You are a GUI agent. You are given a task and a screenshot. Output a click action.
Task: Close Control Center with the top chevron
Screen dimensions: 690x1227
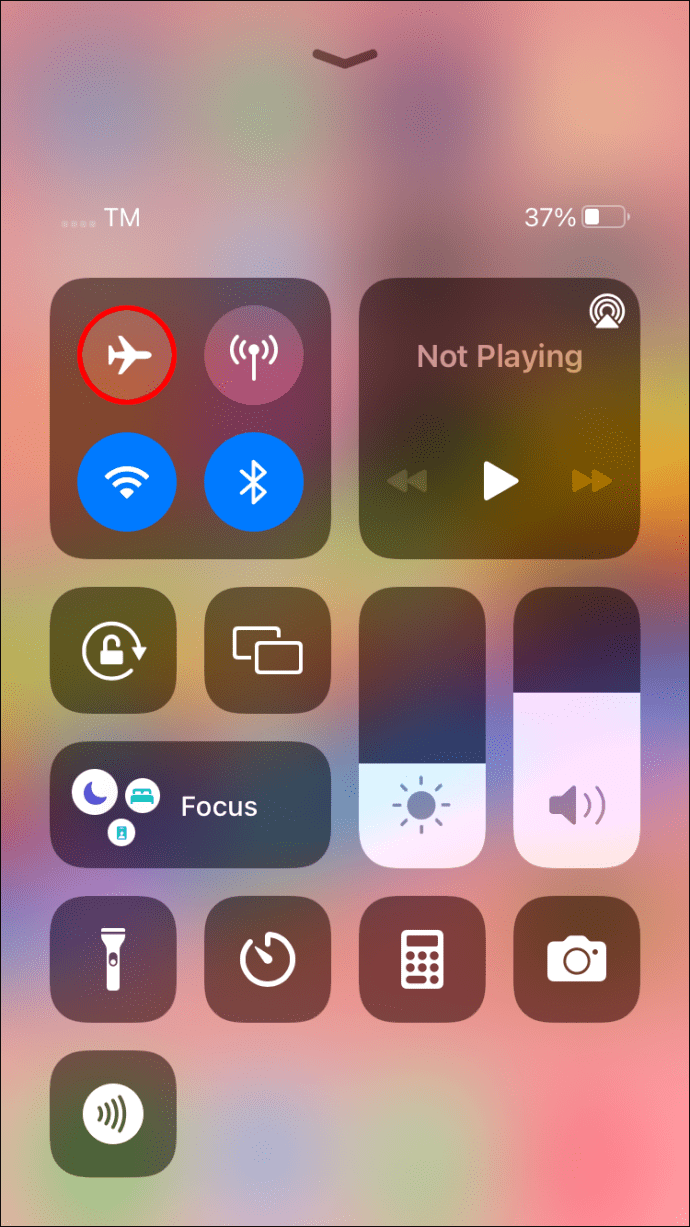(x=345, y=58)
